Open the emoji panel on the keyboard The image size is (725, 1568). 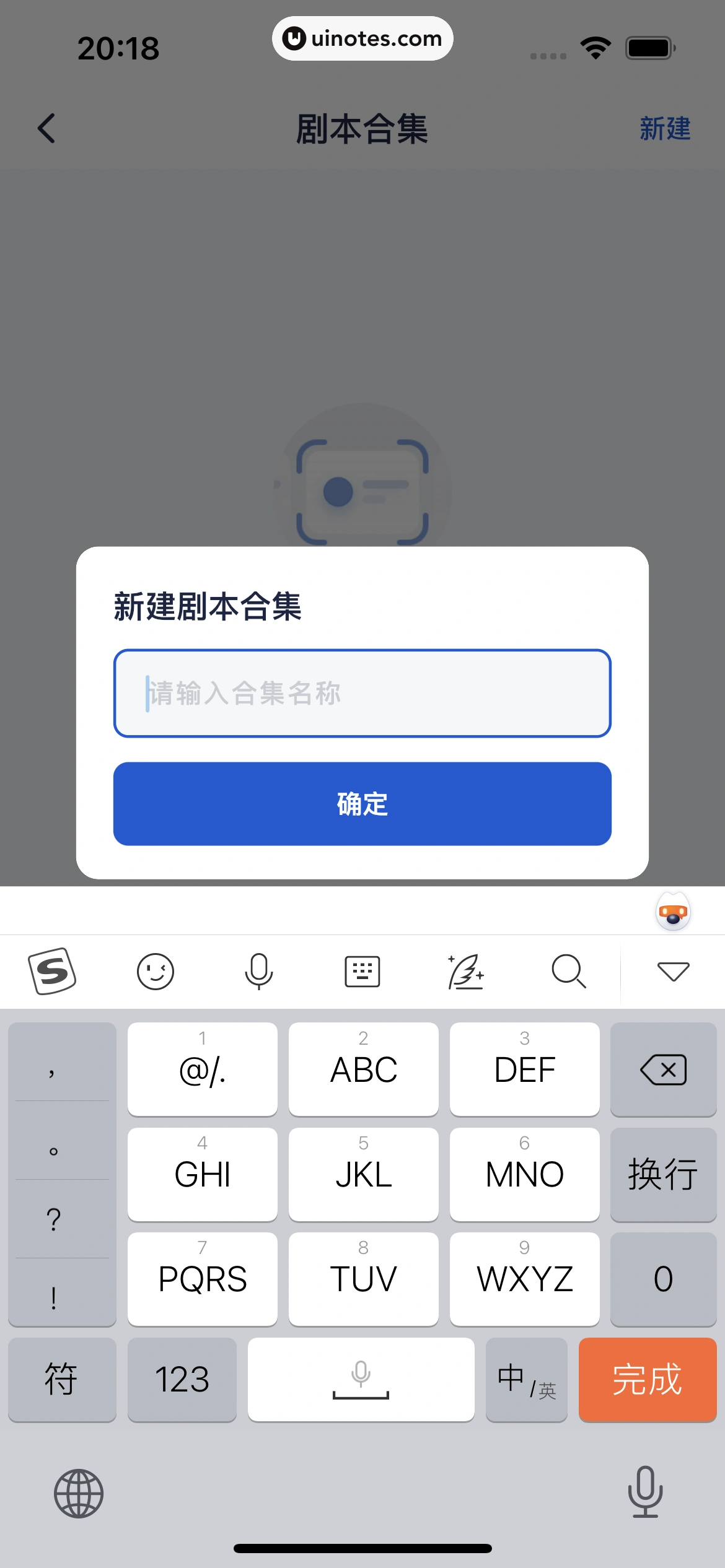point(155,971)
